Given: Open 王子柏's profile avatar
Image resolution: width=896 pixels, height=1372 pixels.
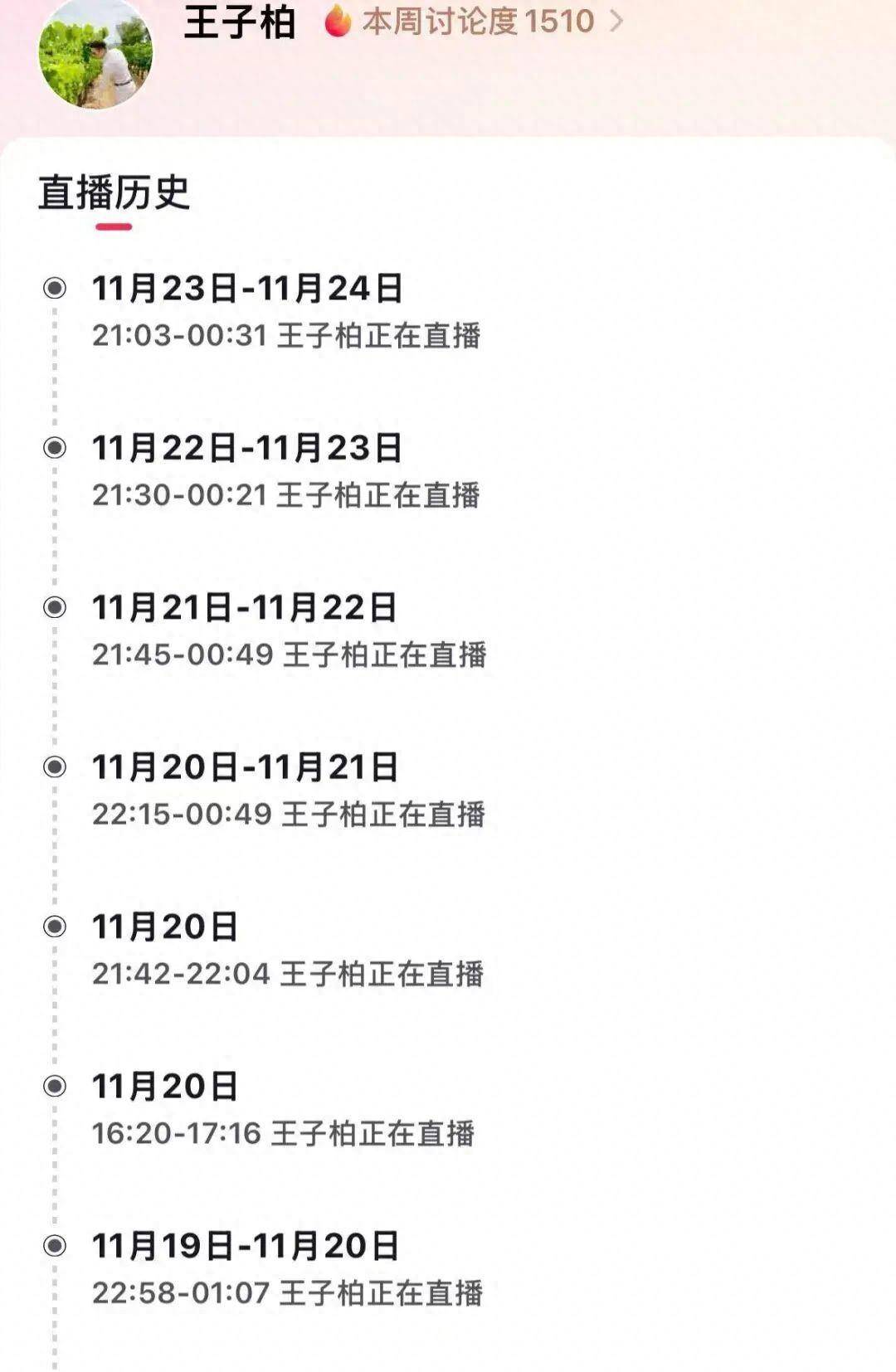Looking at the screenshot, I should pos(95,55).
